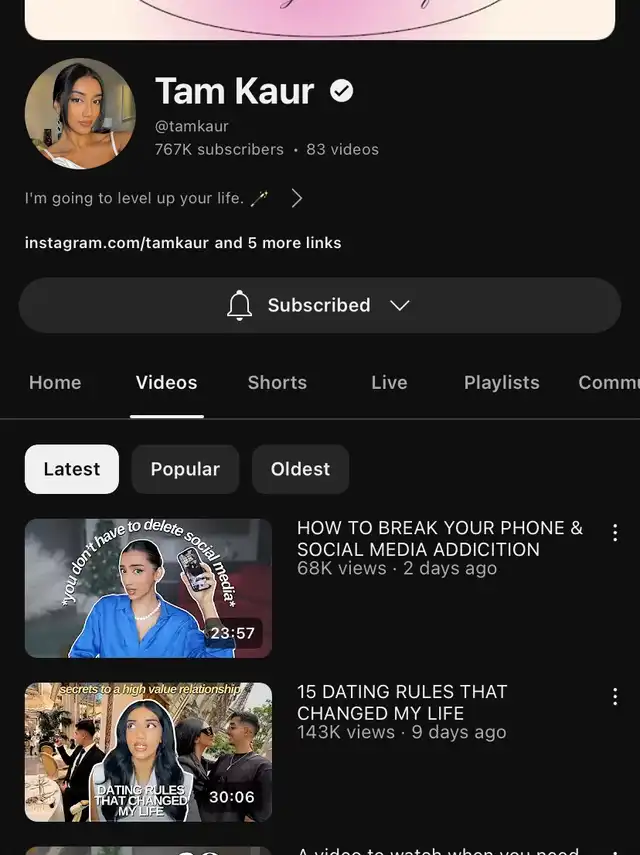
Task: Switch to the Shorts tab
Action: point(277,383)
